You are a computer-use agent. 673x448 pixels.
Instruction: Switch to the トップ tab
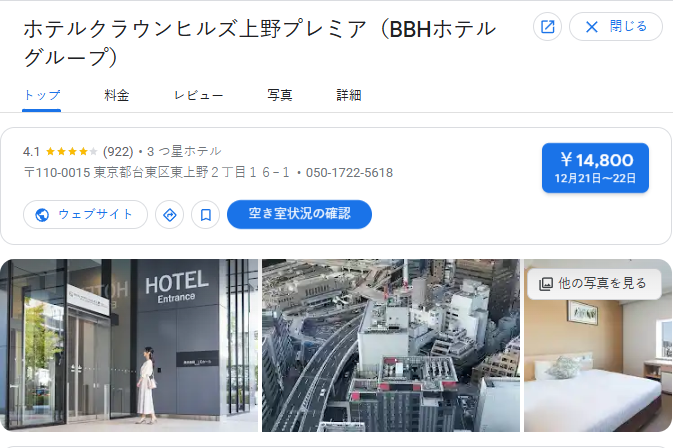(x=42, y=95)
